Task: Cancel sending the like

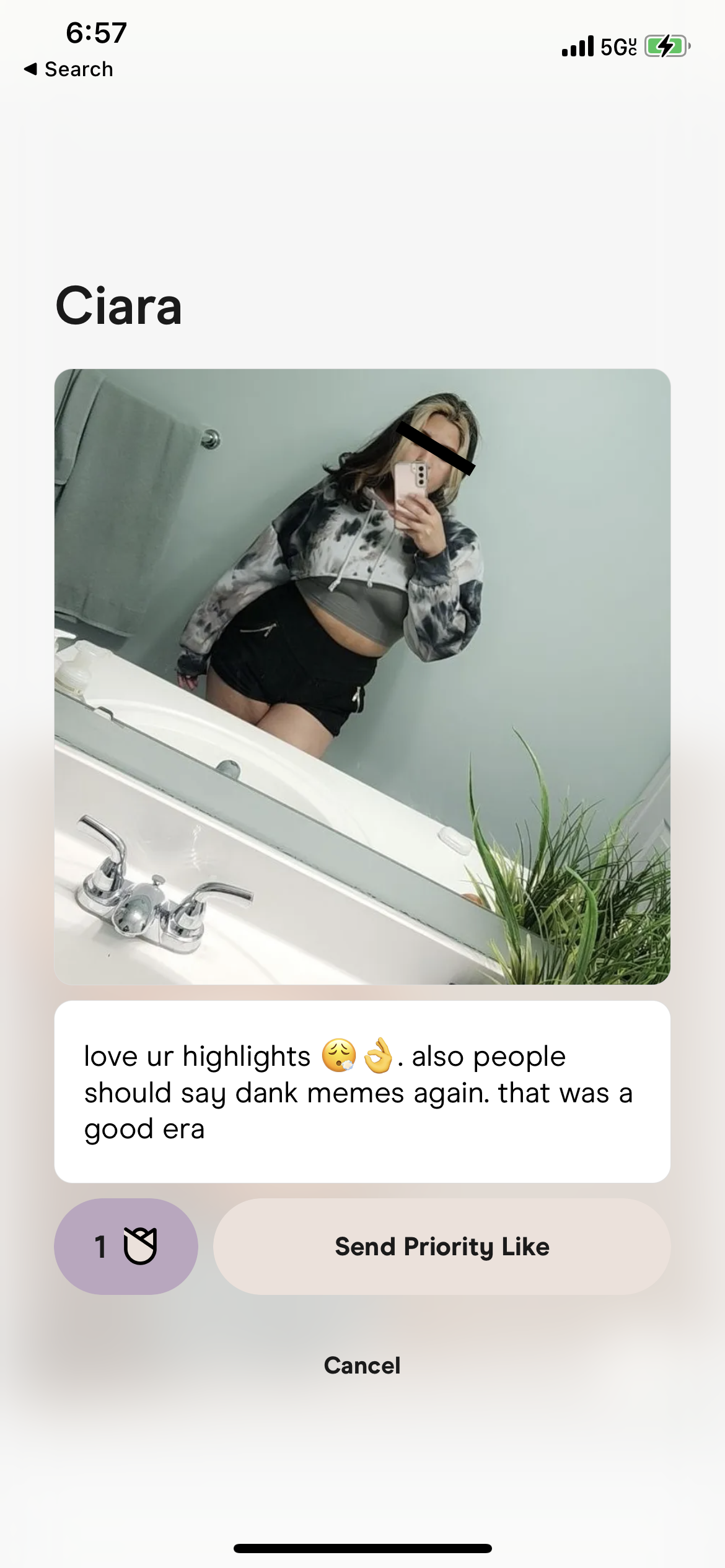Action: click(362, 1365)
